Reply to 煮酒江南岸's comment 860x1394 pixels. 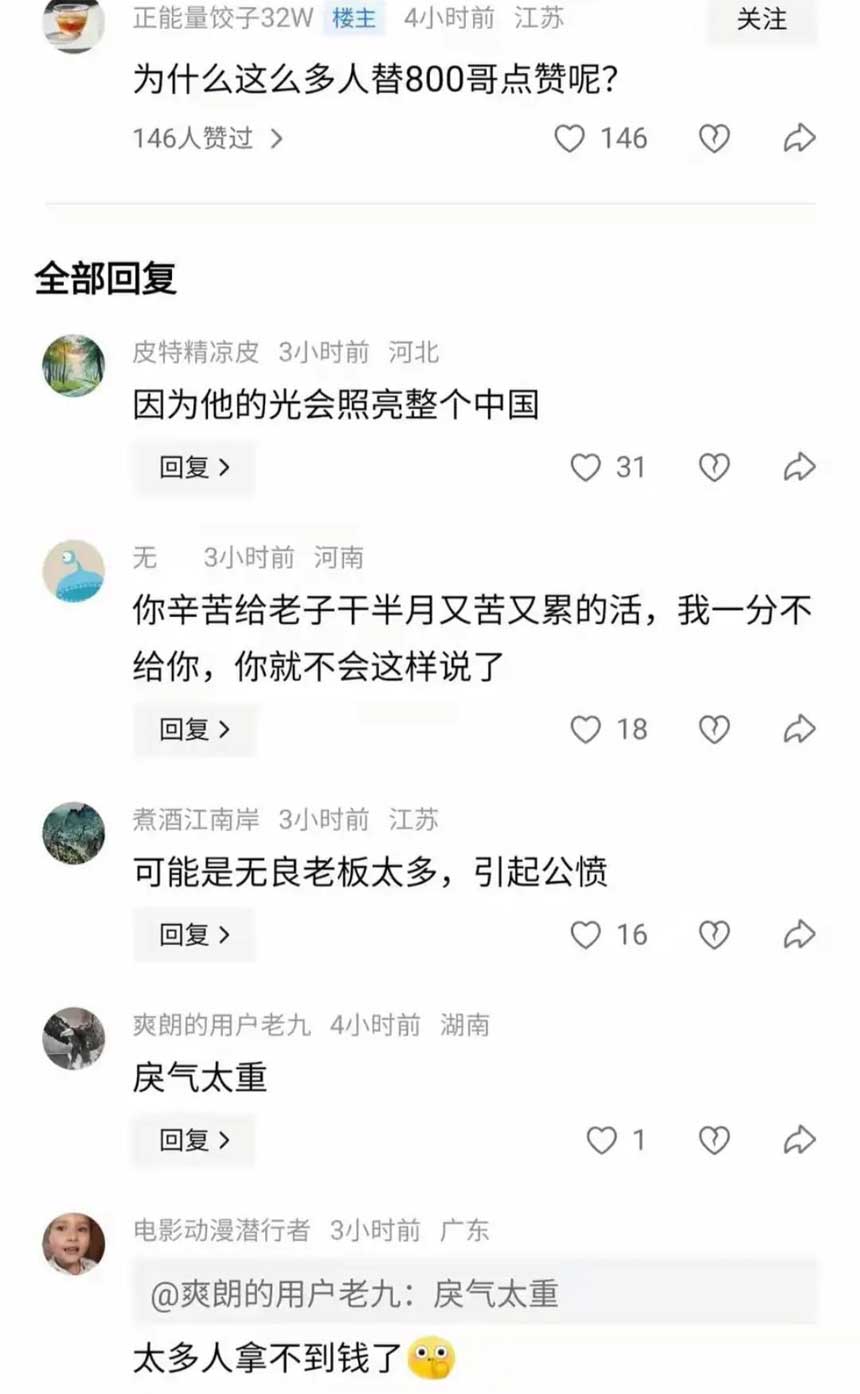195,935
